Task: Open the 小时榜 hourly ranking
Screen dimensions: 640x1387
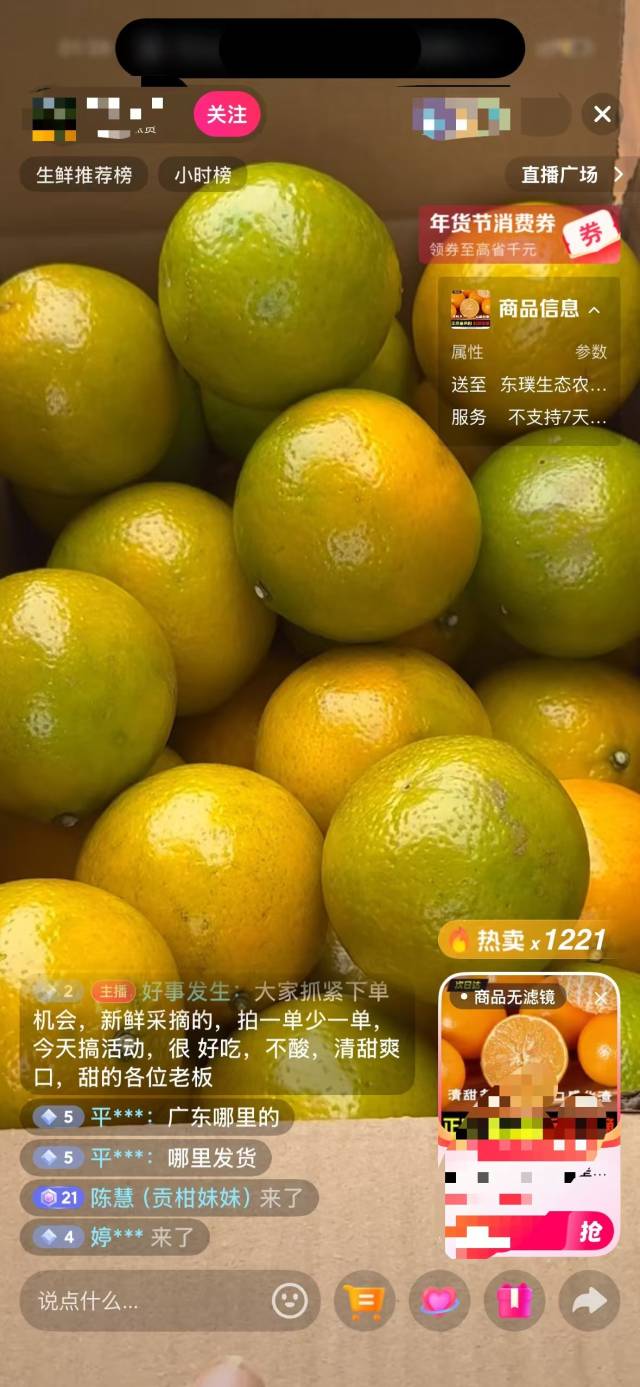Action: [x=202, y=175]
